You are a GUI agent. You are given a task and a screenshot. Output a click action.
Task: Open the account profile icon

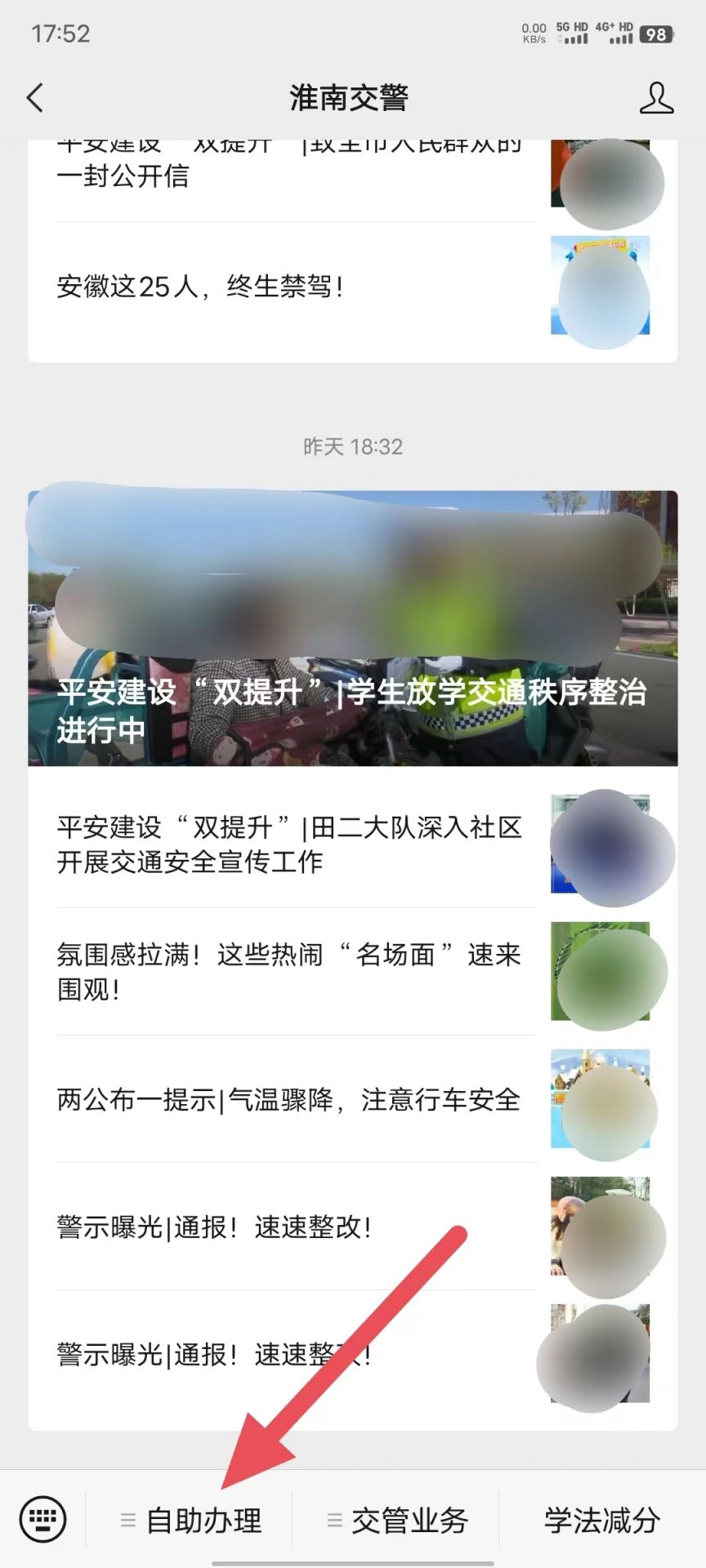click(x=656, y=98)
